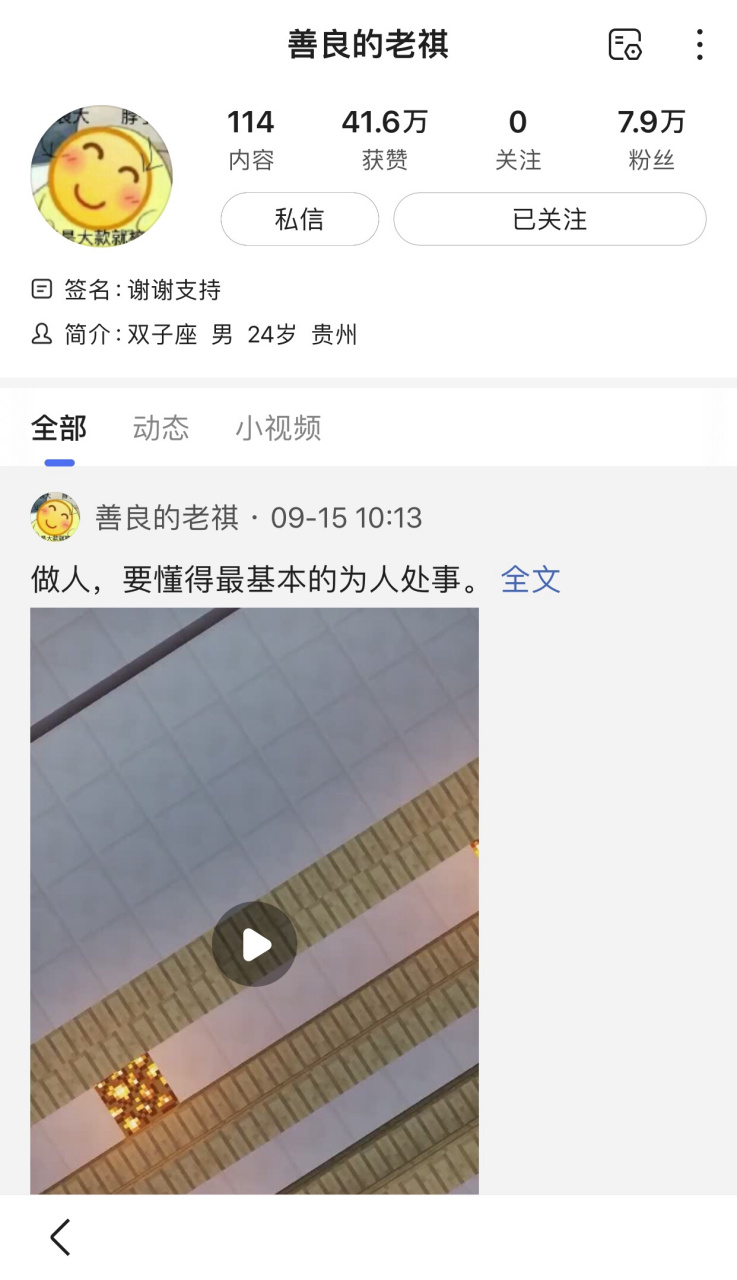Screen dimensions: 737x1280
Task: Open the three-dot more options menu
Action: coord(699,44)
